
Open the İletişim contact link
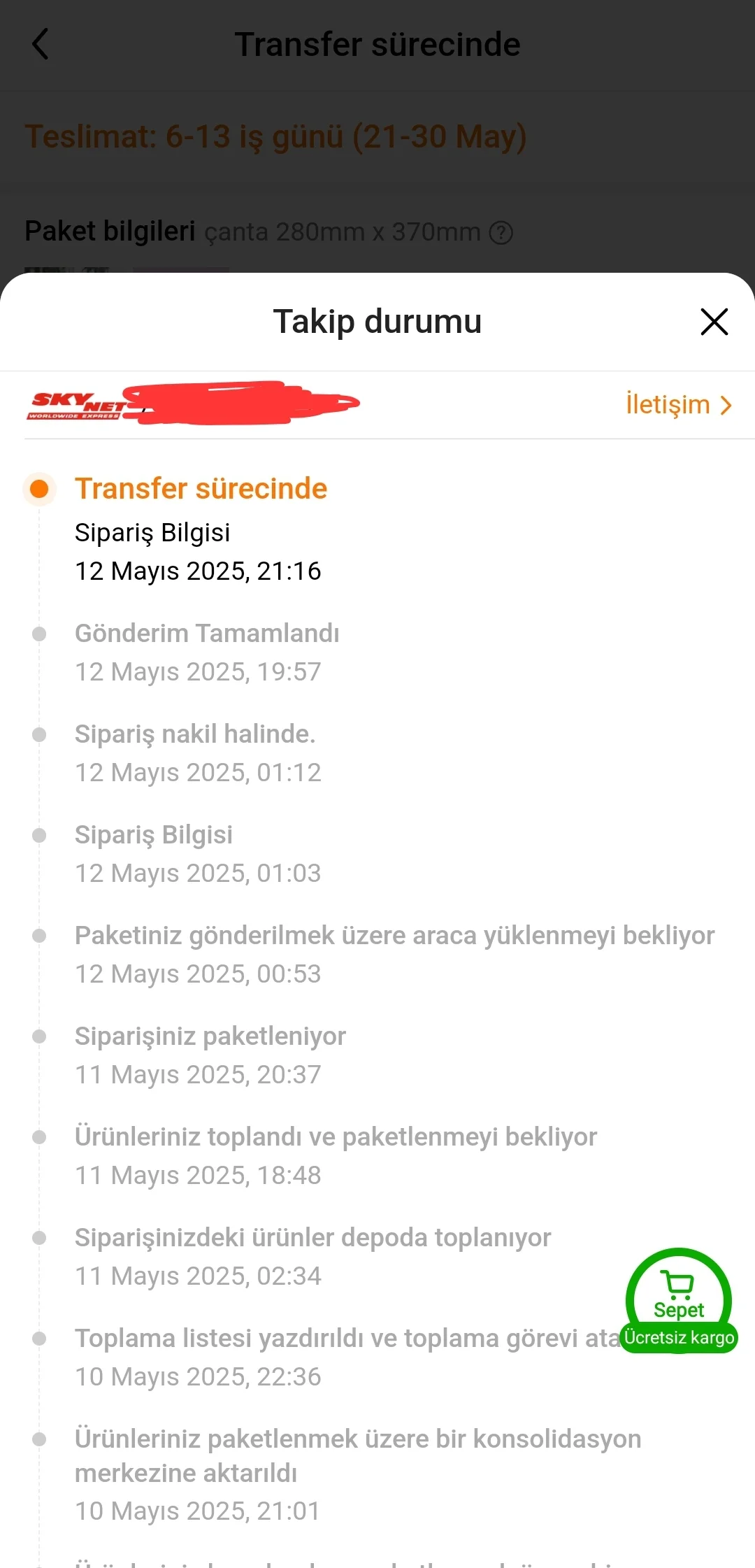[x=677, y=405]
